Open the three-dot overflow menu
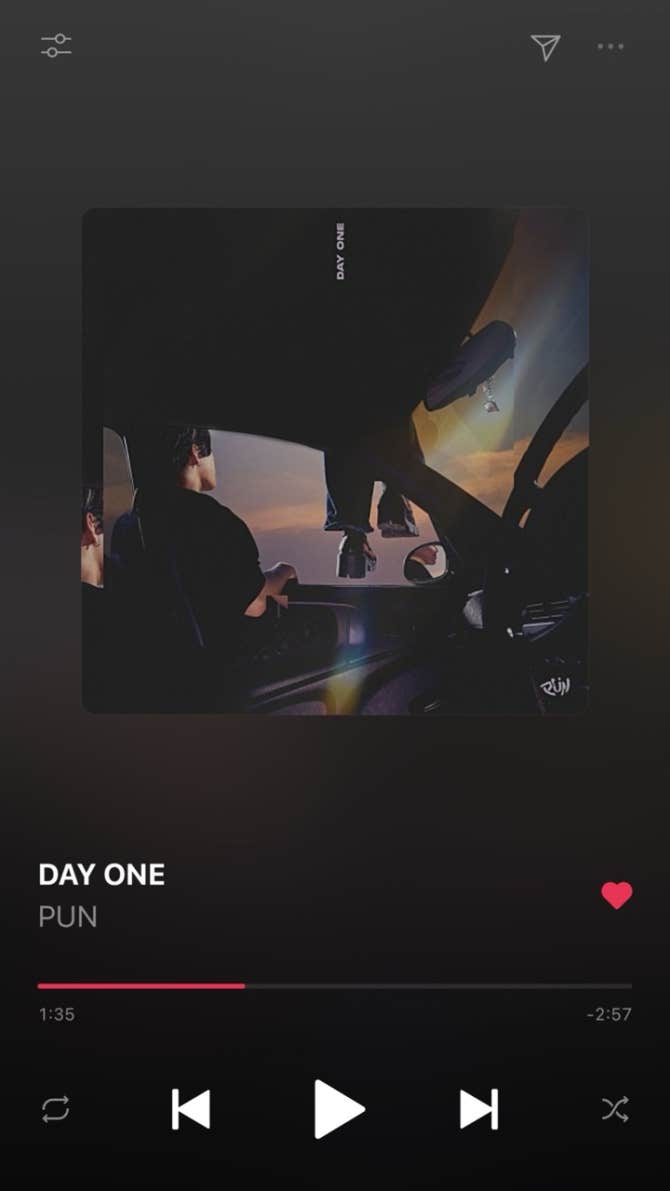 pyautogui.click(x=611, y=46)
